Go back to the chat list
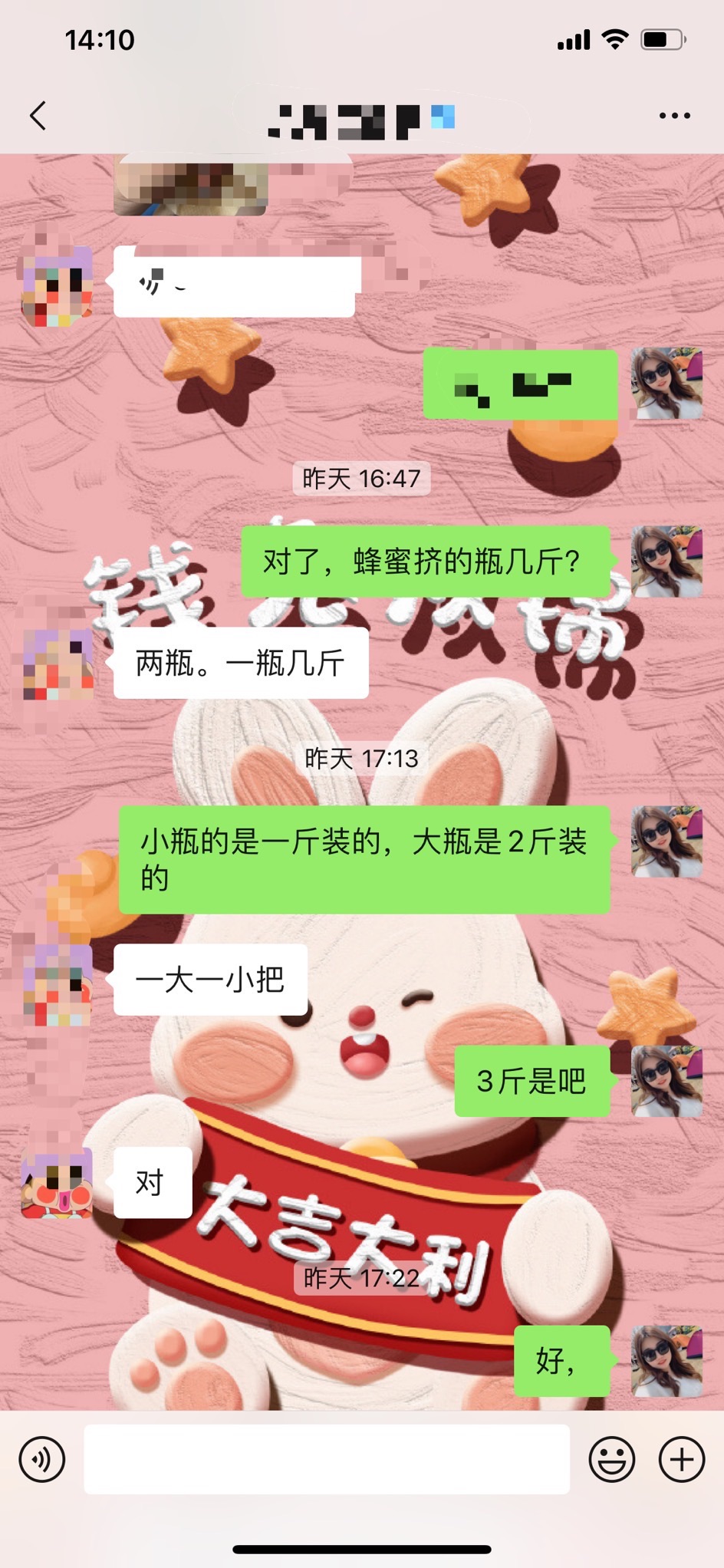 (x=38, y=116)
